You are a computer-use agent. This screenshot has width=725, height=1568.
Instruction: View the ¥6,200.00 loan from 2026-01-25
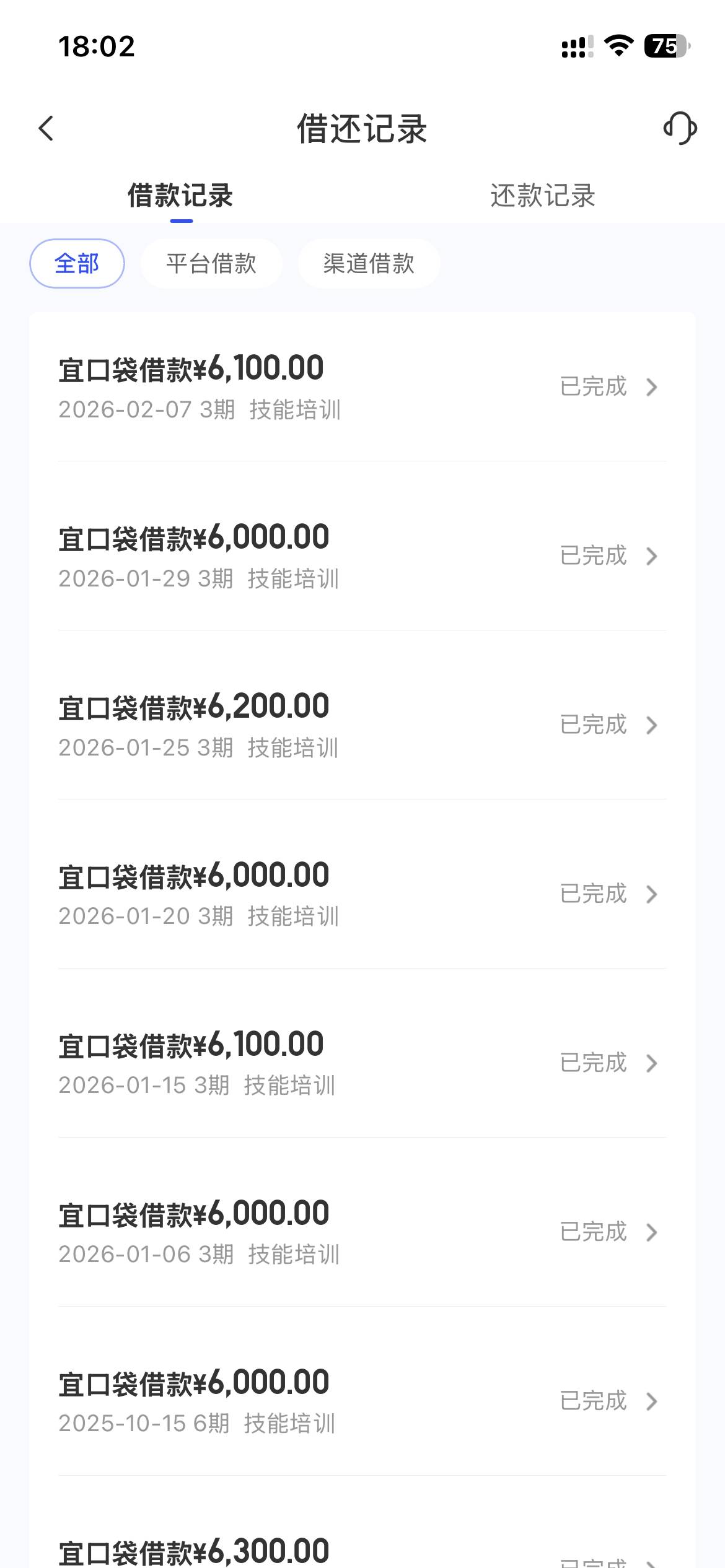(x=362, y=725)
